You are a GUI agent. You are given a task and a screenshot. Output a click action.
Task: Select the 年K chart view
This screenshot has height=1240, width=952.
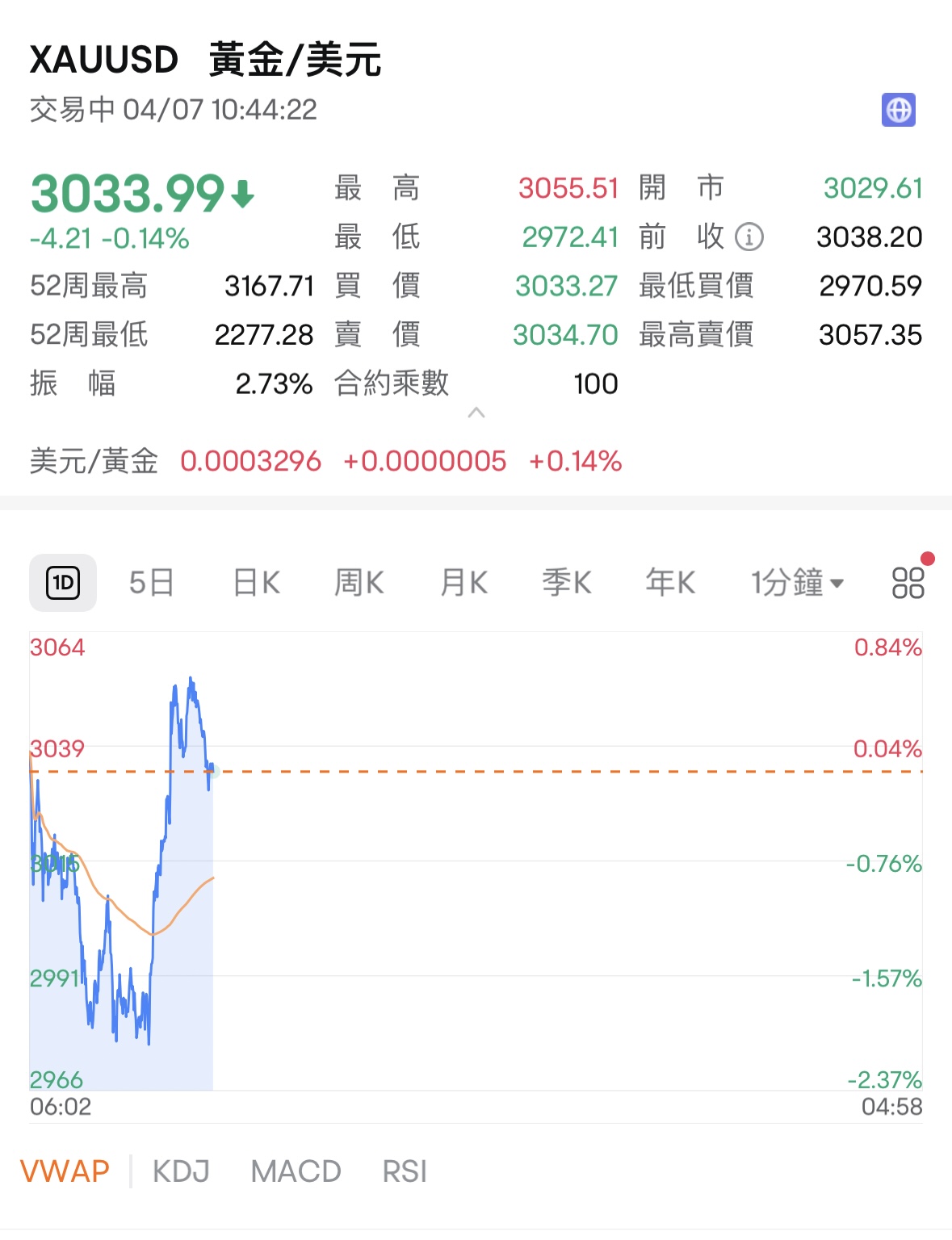tap(669, 583)
